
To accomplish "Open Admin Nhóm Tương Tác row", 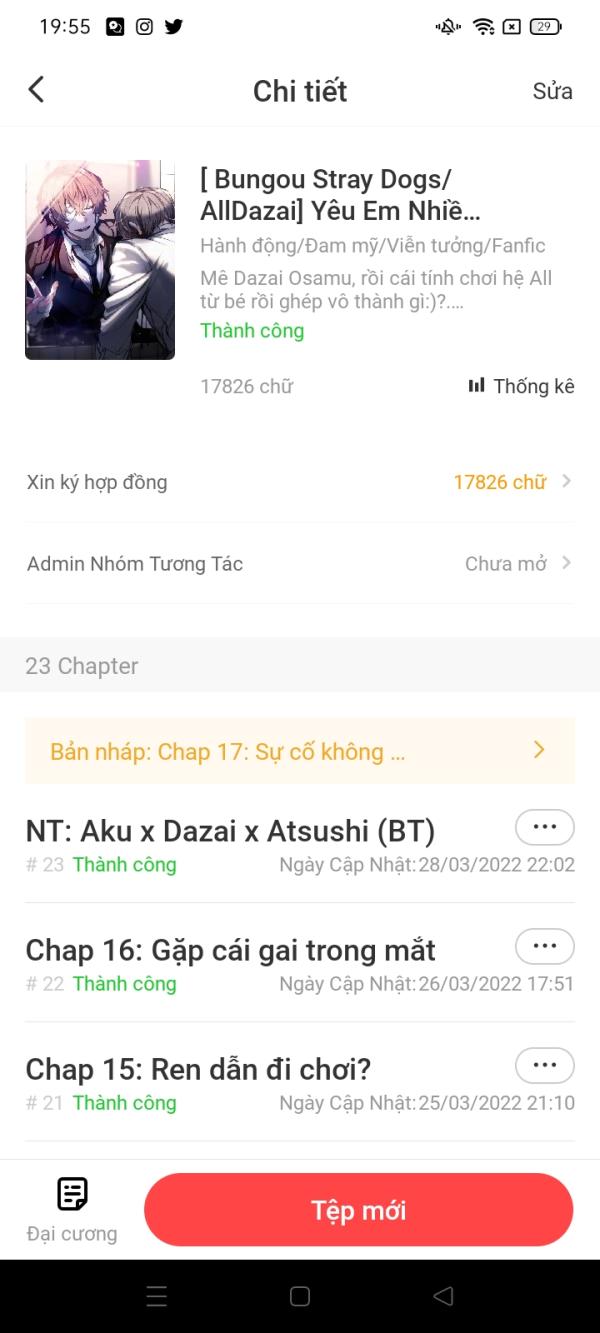I will 300,564.
